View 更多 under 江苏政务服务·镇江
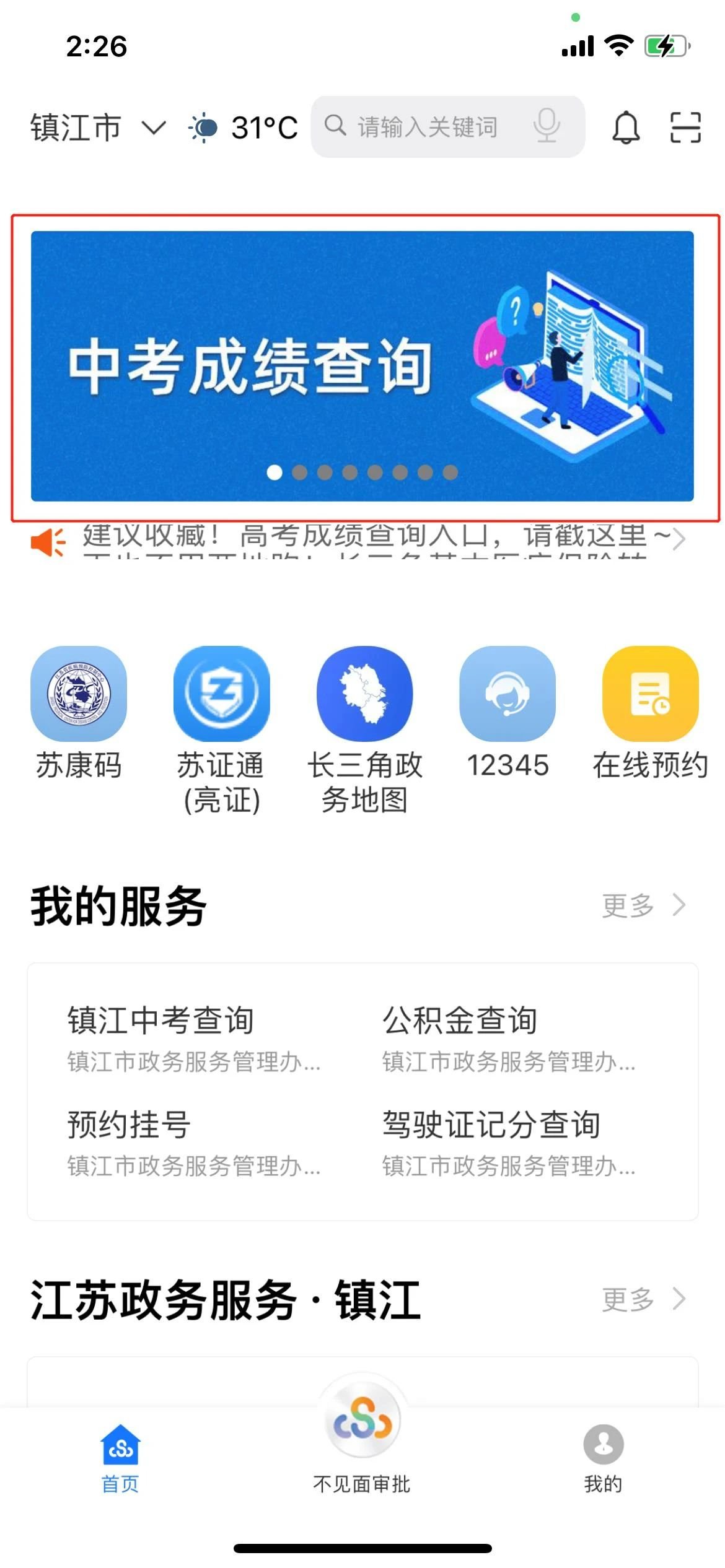 click(x=643, y=1299)
